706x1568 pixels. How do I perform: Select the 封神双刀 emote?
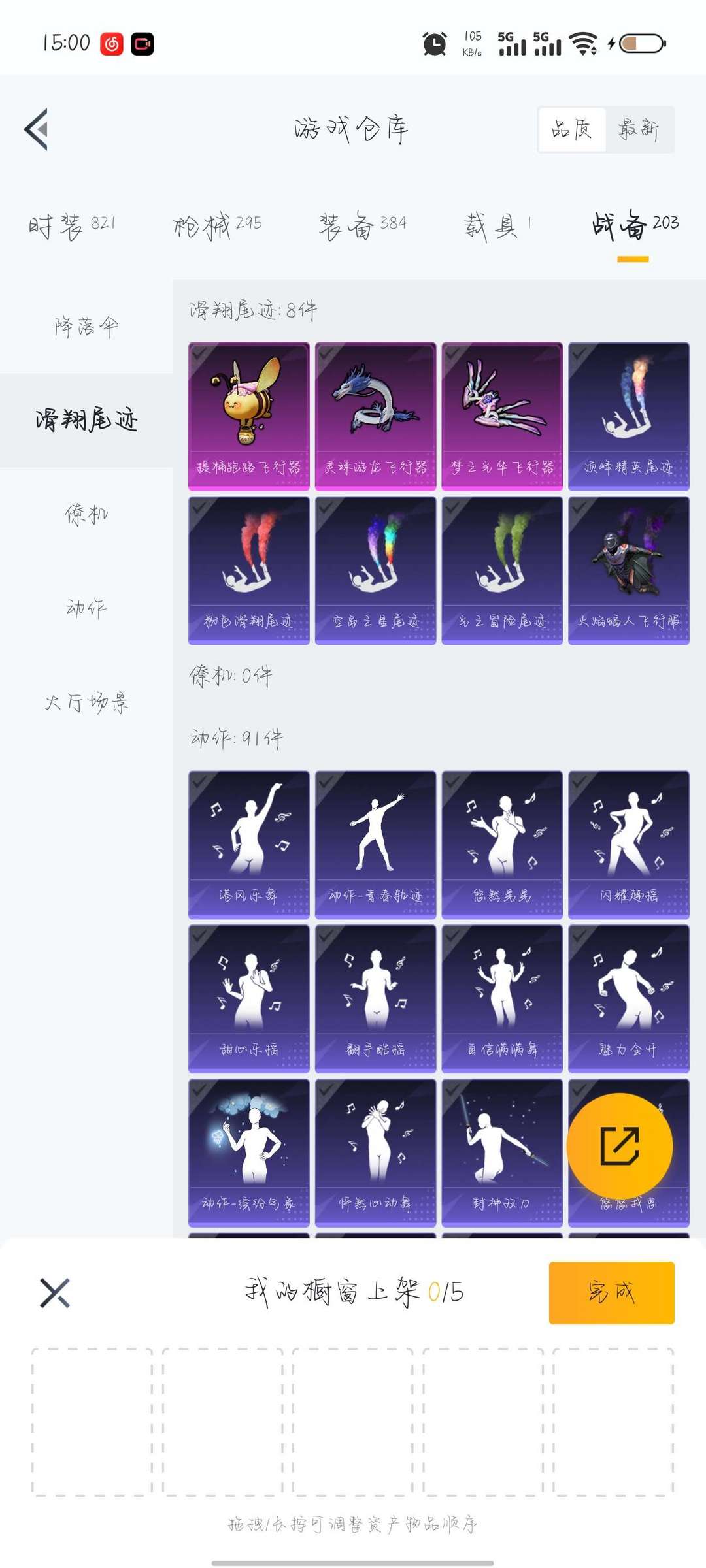[x=502, y=1153]
